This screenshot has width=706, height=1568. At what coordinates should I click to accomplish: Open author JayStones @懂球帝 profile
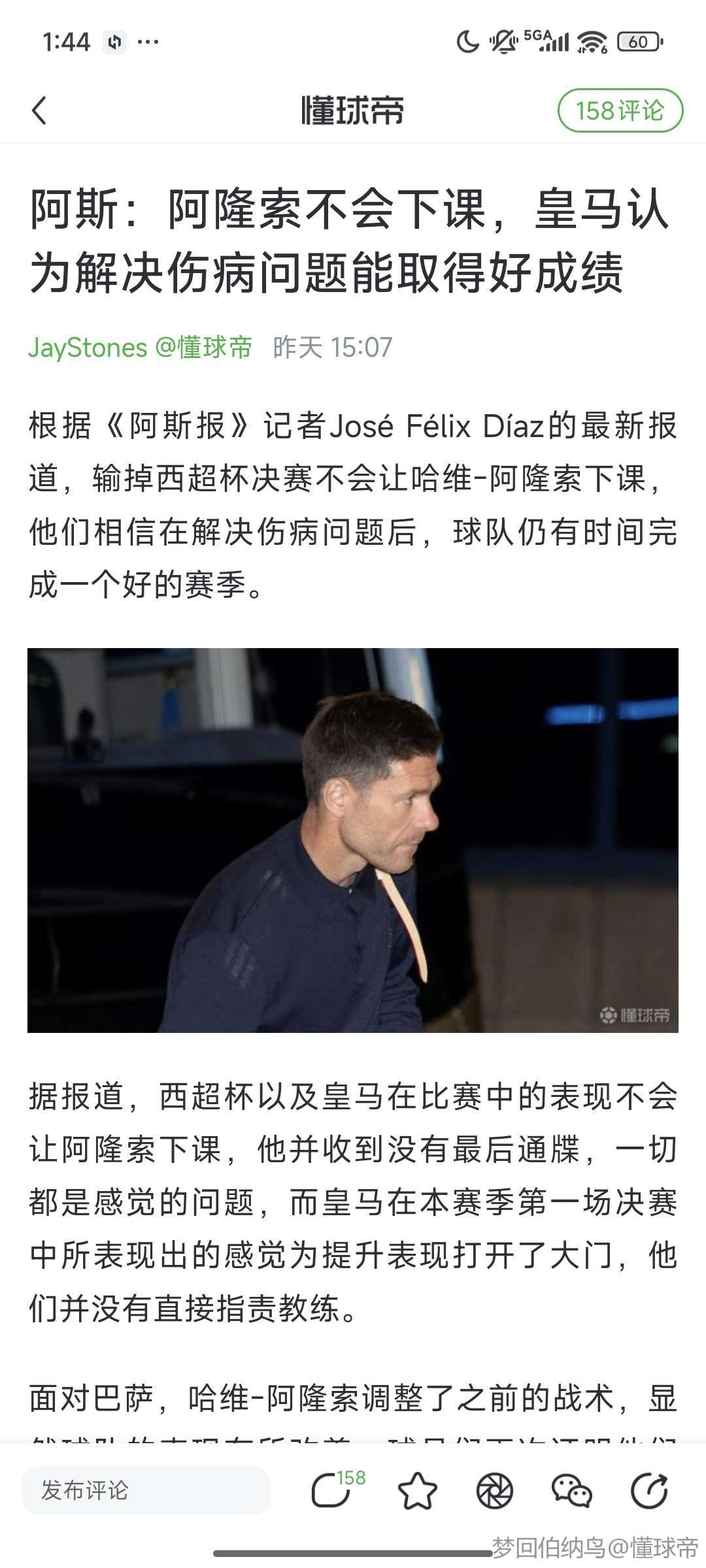coord(140,347)
